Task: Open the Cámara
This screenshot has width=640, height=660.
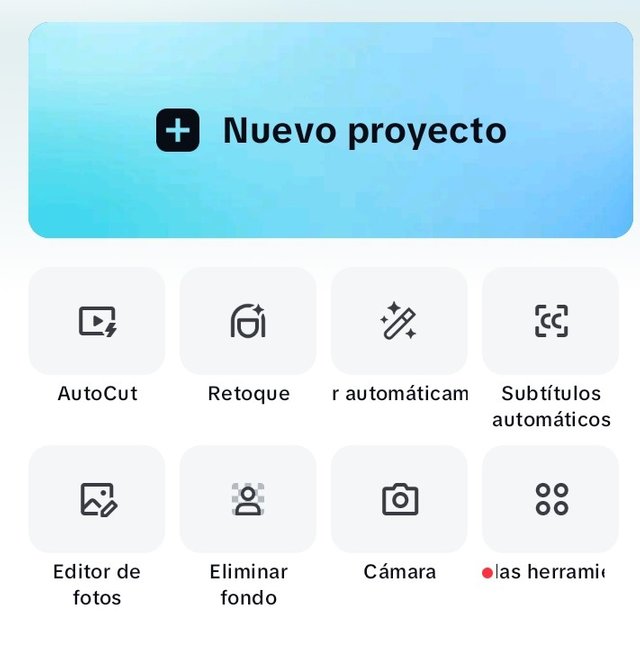Action: (399, 499)
